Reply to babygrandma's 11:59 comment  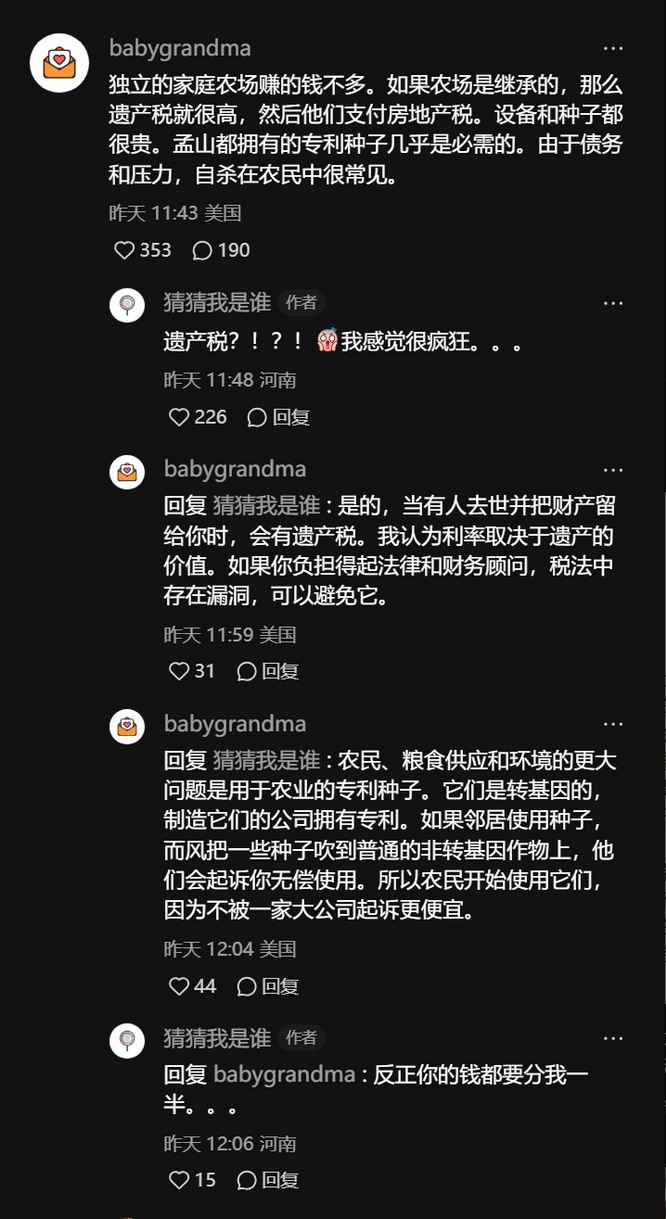[x=268, y=671]
